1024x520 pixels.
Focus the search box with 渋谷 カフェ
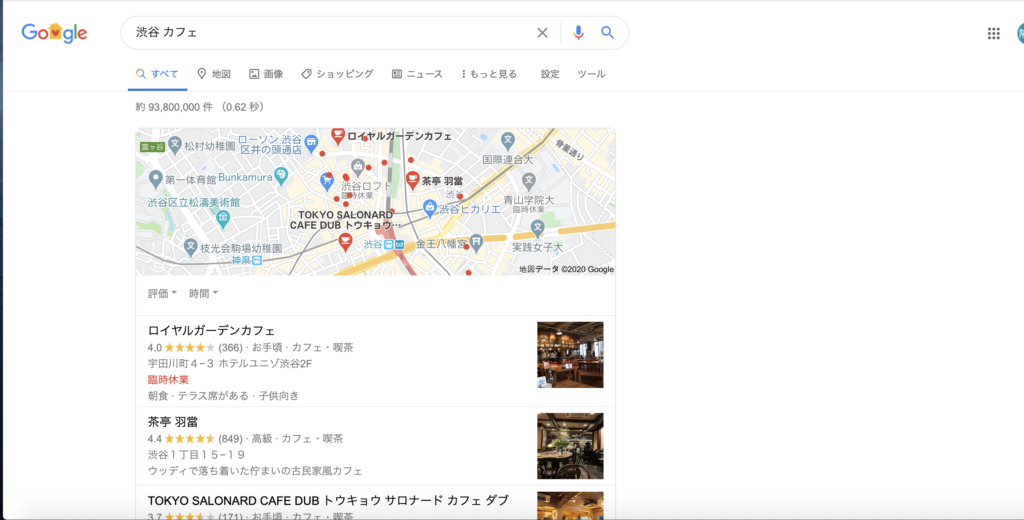click(330, 33)
